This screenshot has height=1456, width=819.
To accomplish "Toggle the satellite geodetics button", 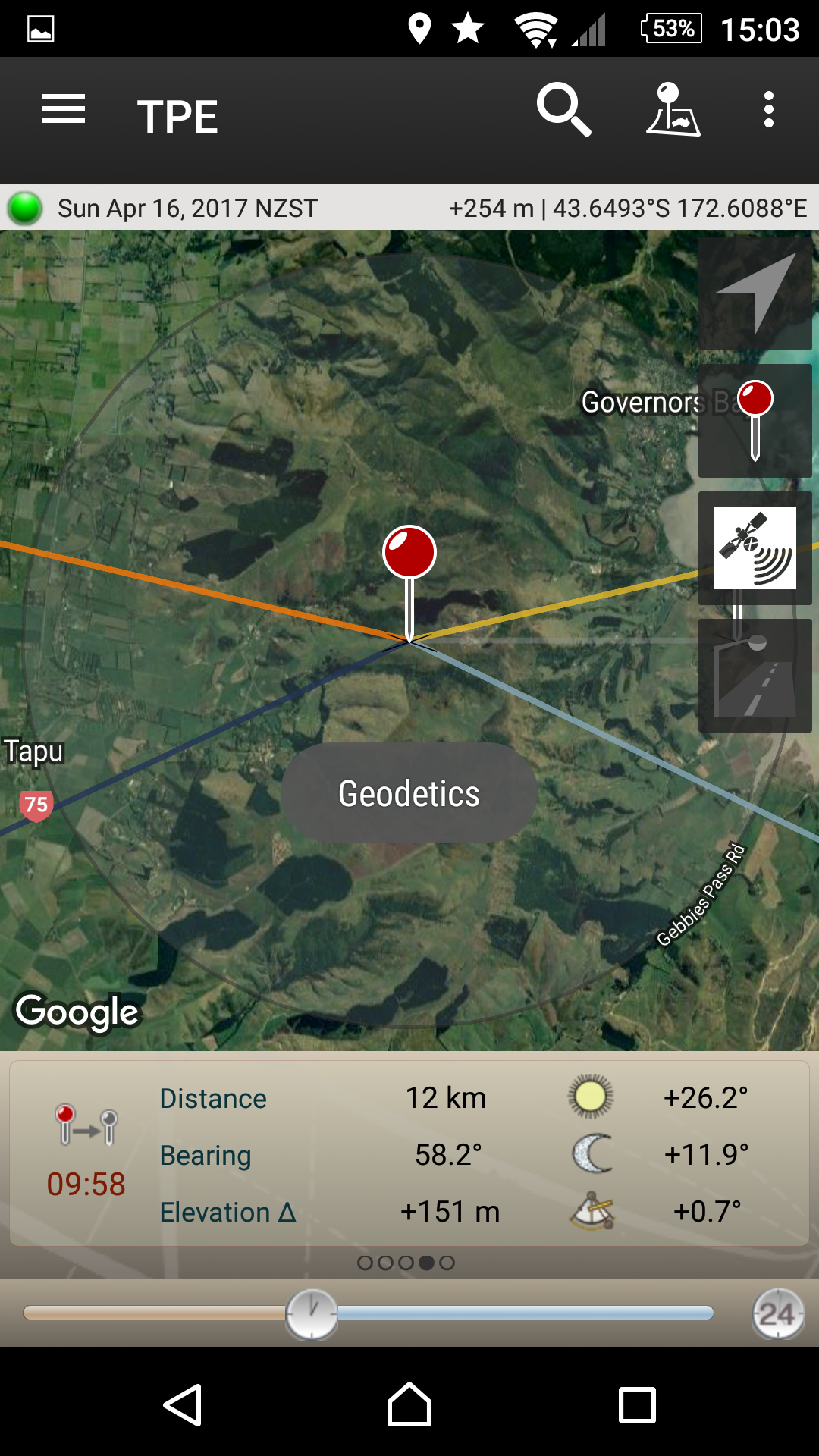I will tap(755, 548).
